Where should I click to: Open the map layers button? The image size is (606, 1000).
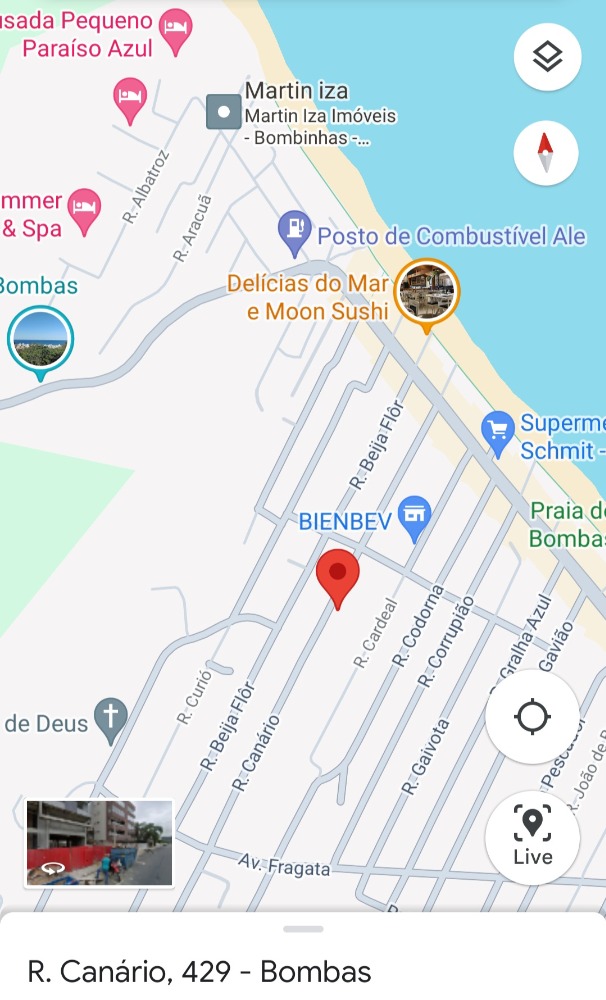click(547, 57)
